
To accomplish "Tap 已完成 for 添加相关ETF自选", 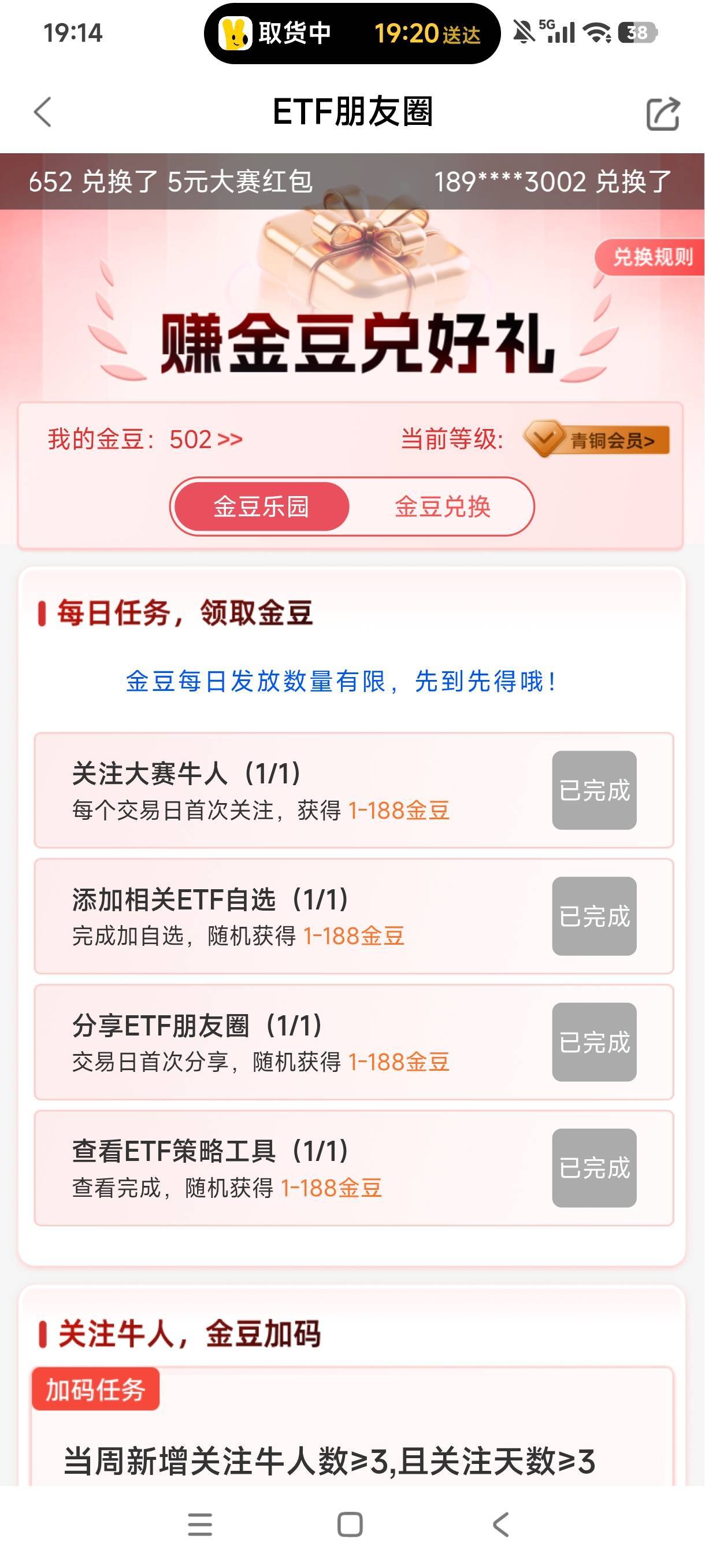I will [x=594, y=916].
